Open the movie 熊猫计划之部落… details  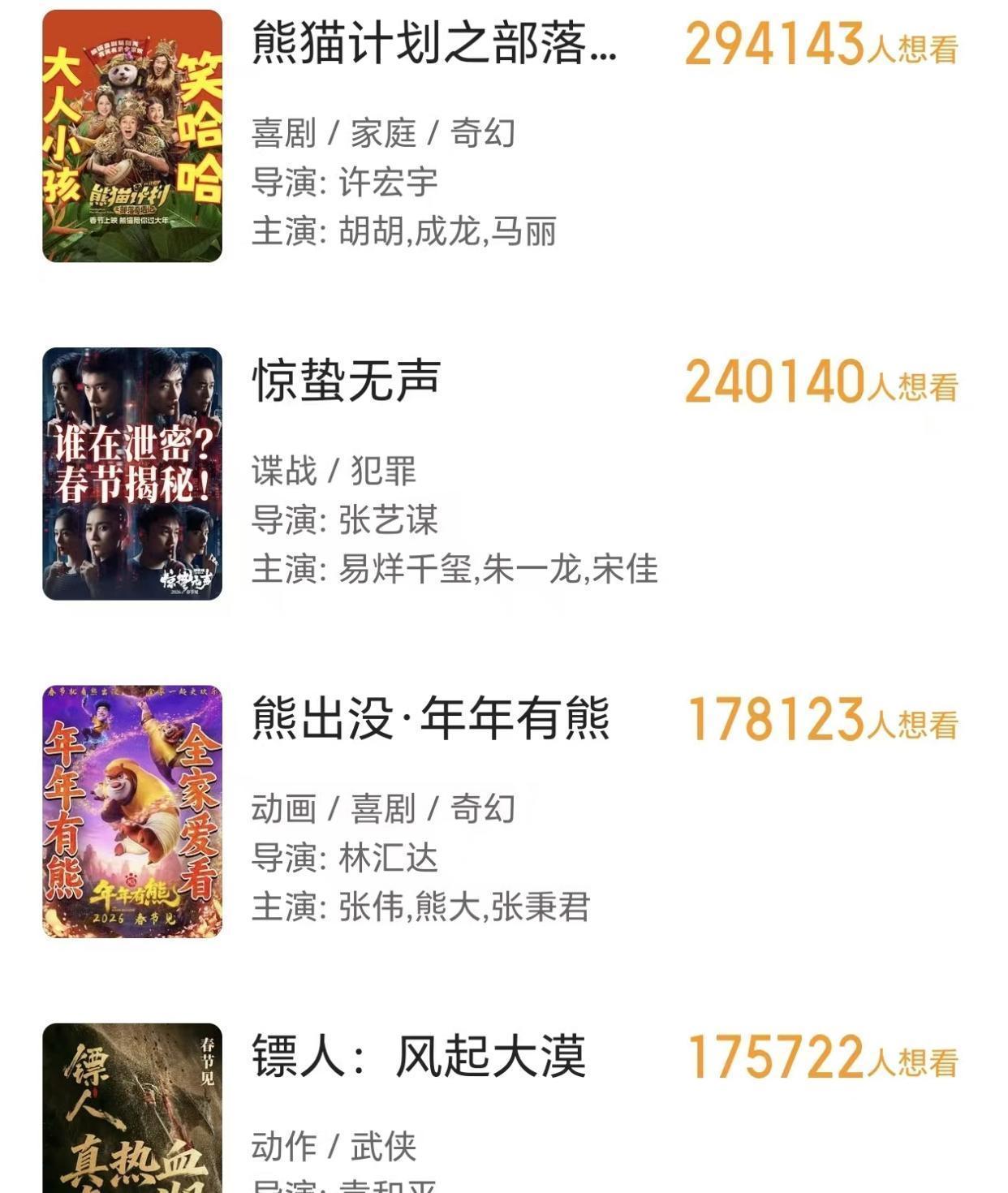pos(434,43)
